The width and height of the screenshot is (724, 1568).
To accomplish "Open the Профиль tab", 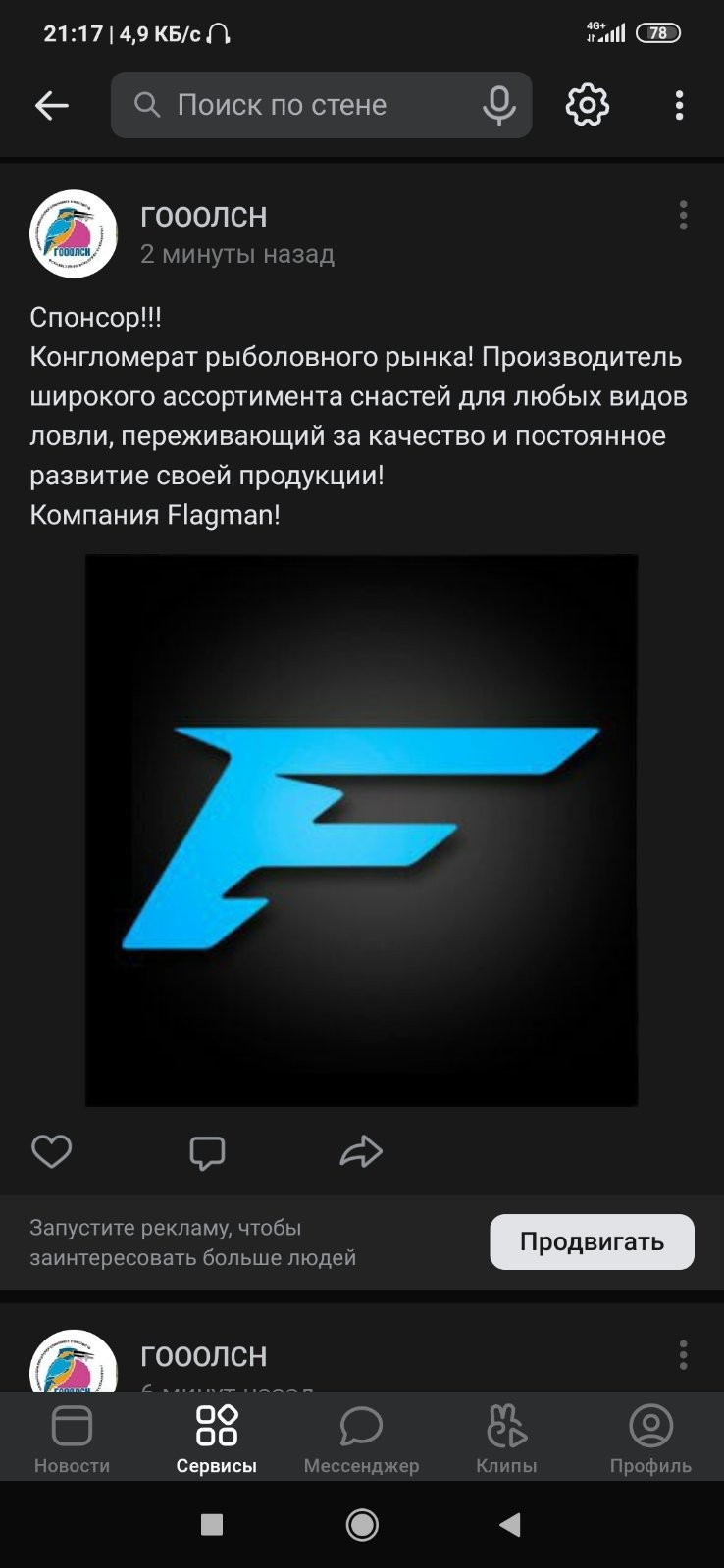I will click(x=650, y=1439).
